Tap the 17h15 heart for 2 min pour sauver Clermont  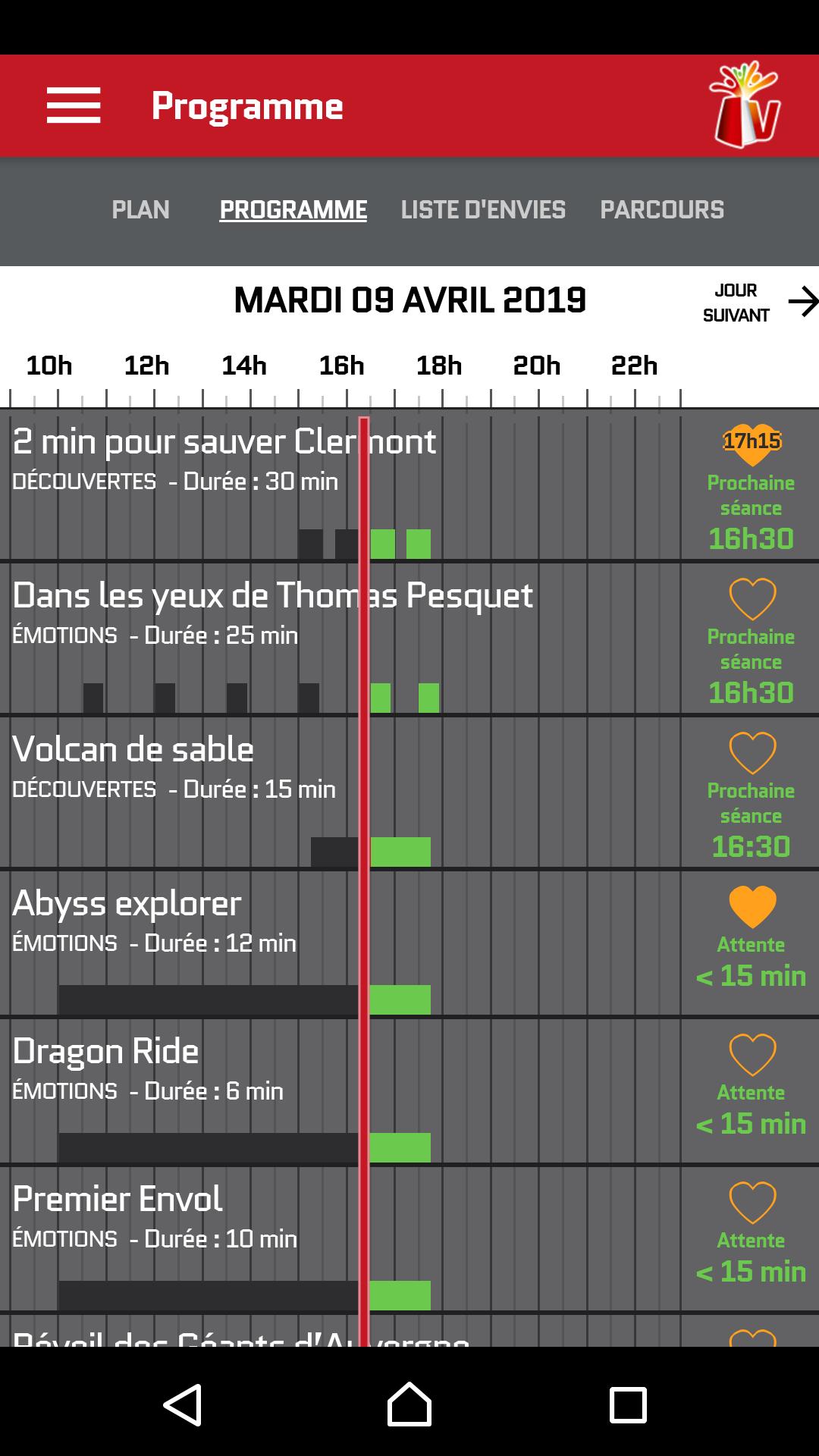pyautogui.click(x=752, y=443)
